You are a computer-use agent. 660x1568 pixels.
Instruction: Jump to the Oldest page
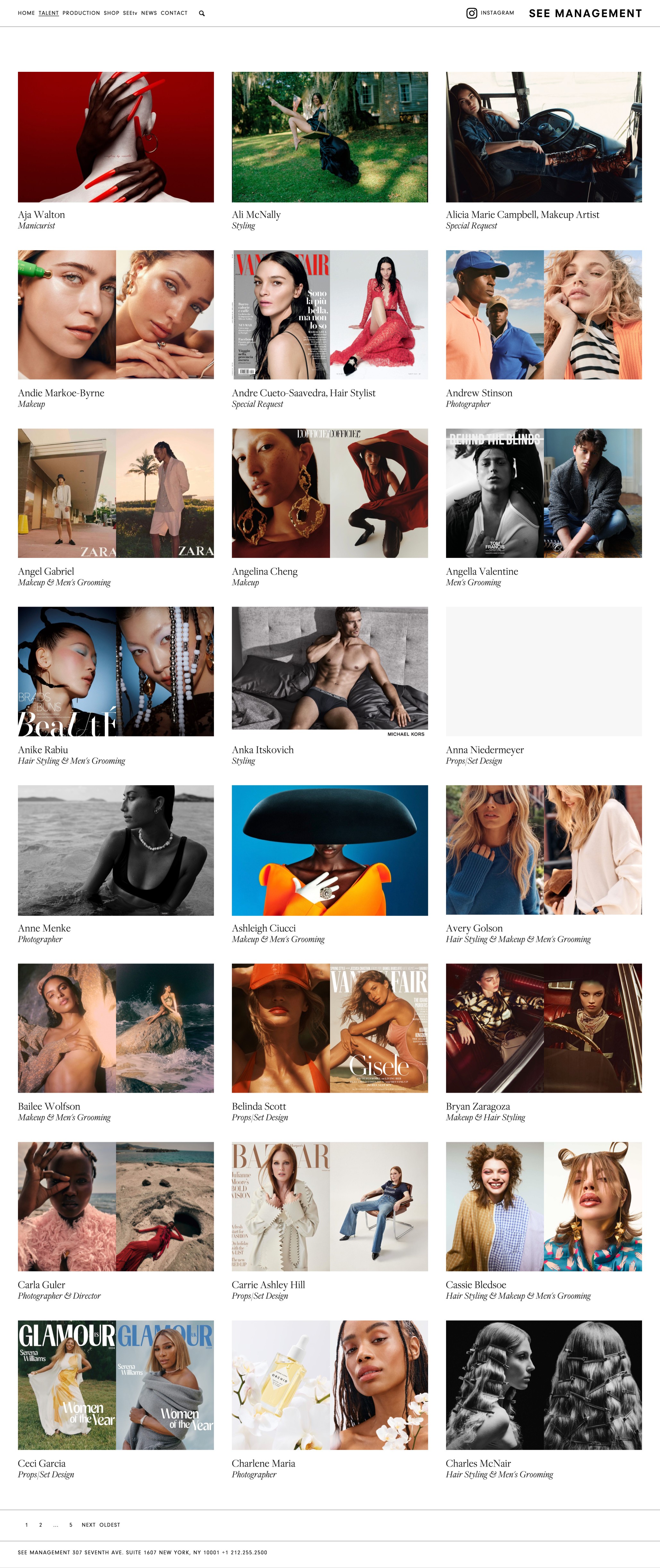click(x=110, y=1525)
